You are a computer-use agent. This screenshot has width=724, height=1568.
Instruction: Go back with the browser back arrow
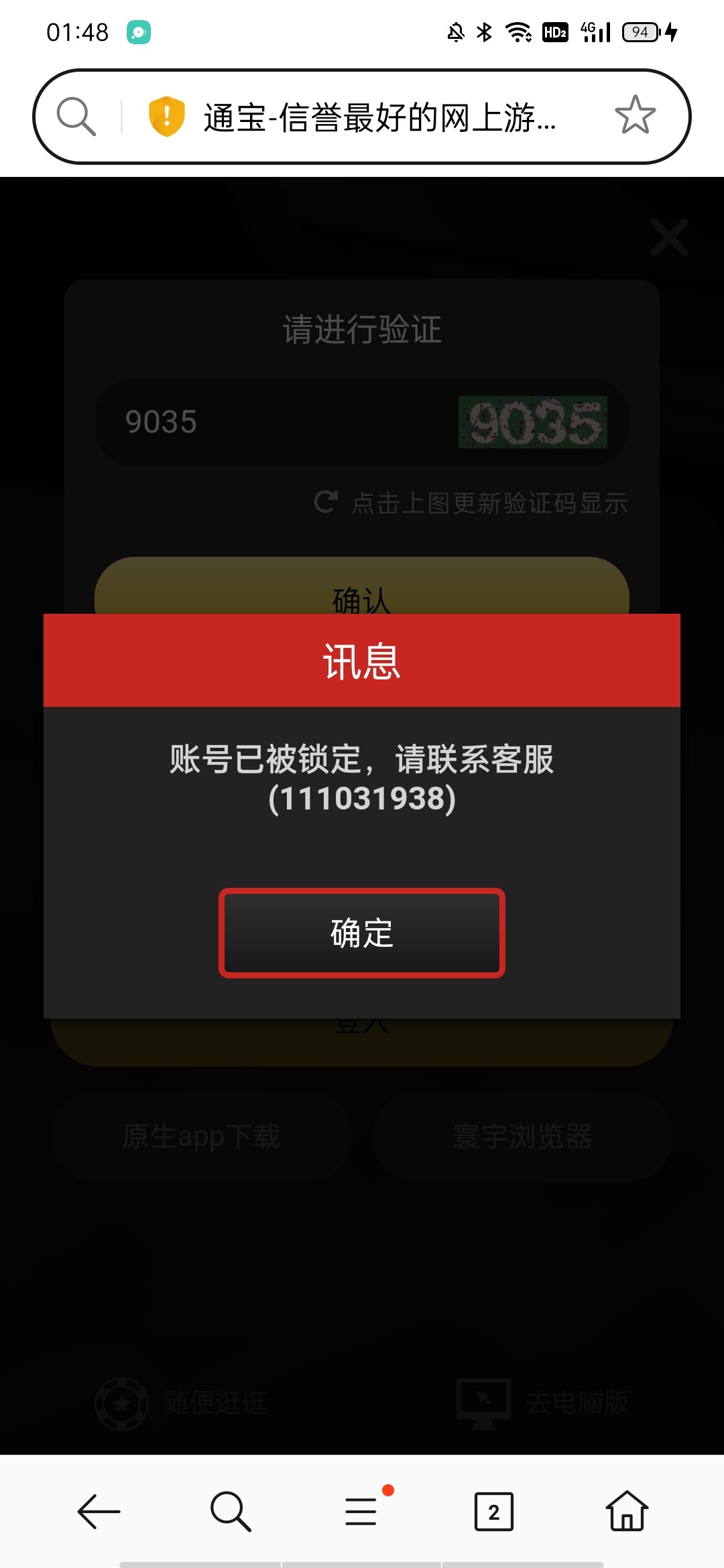tap(99, 1512)
